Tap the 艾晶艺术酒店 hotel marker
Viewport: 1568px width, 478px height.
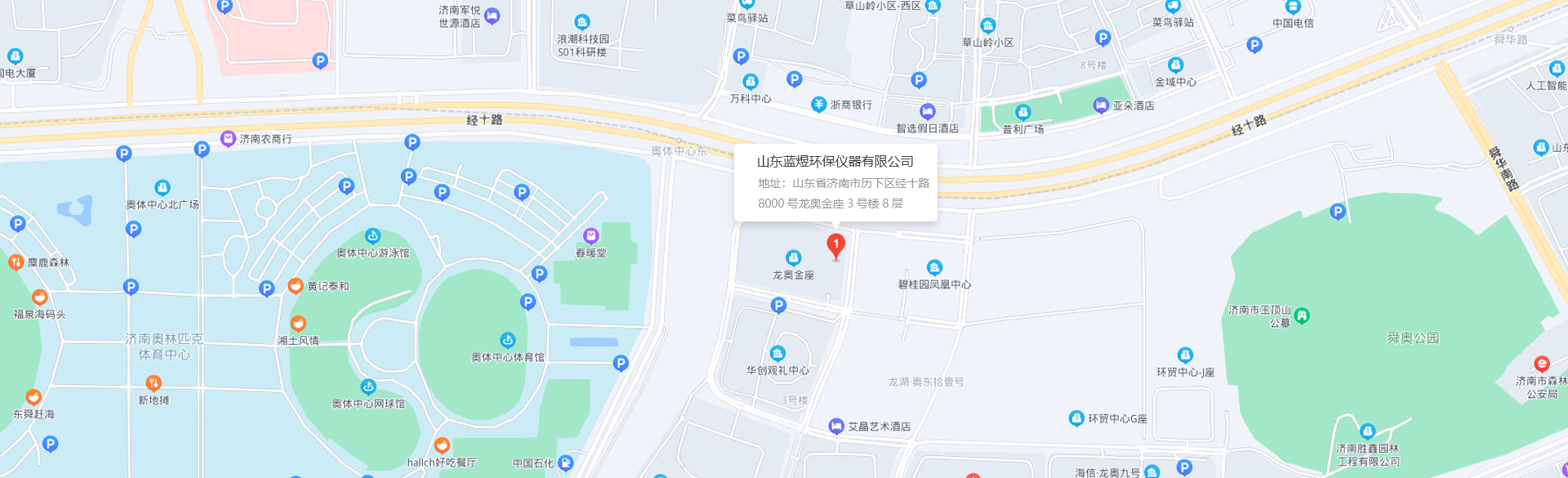[836, 426]
